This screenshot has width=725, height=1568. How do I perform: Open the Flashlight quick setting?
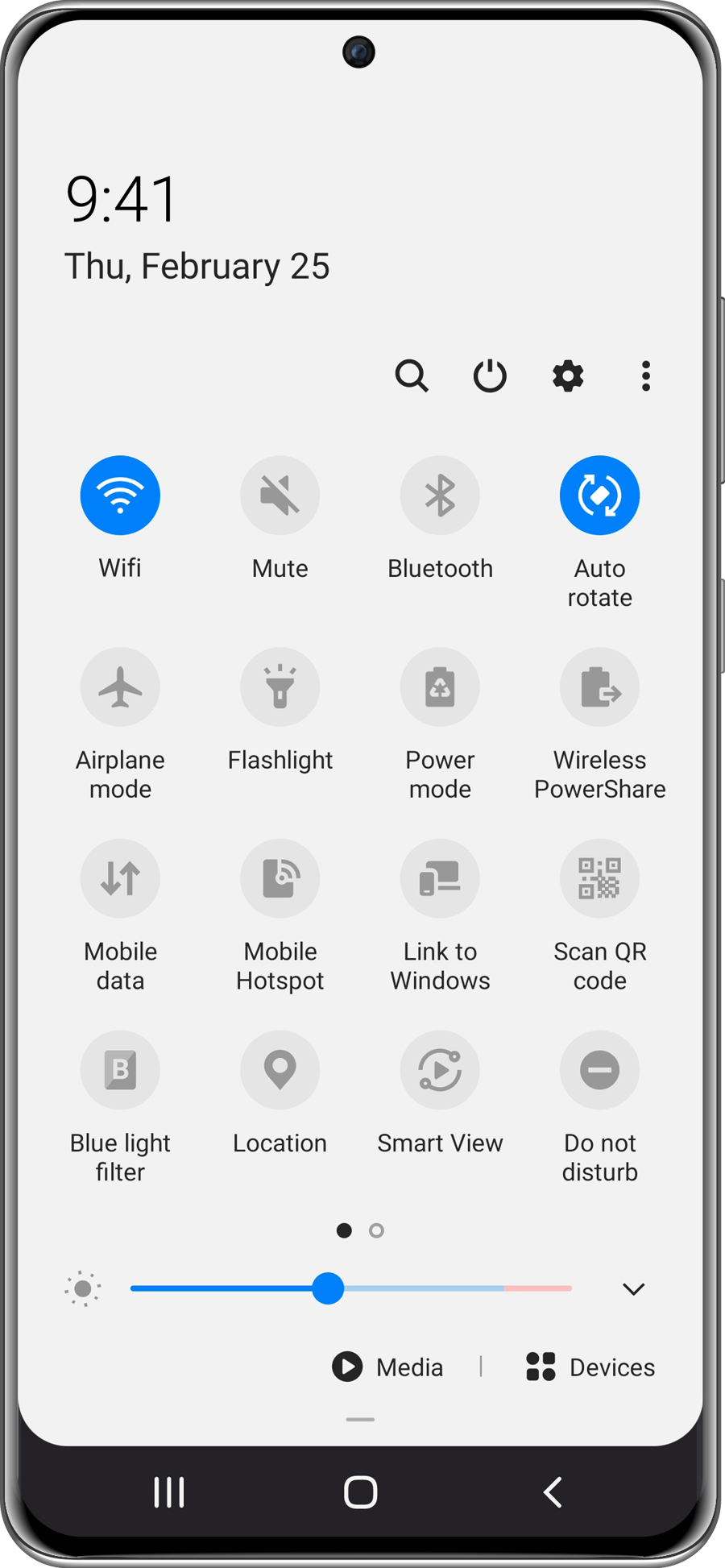pos(280,687)
